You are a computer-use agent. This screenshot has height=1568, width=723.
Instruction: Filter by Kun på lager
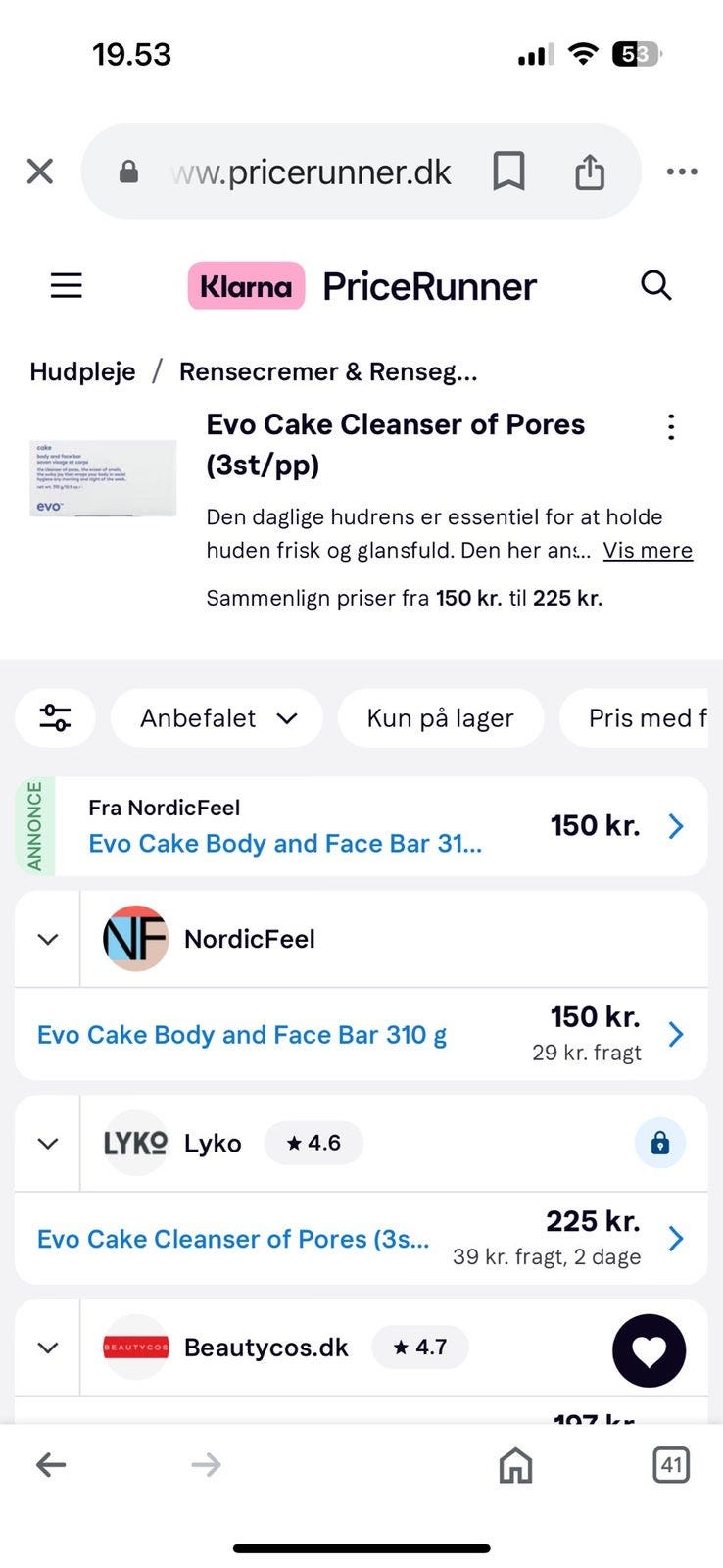click(x=440, y=718)
